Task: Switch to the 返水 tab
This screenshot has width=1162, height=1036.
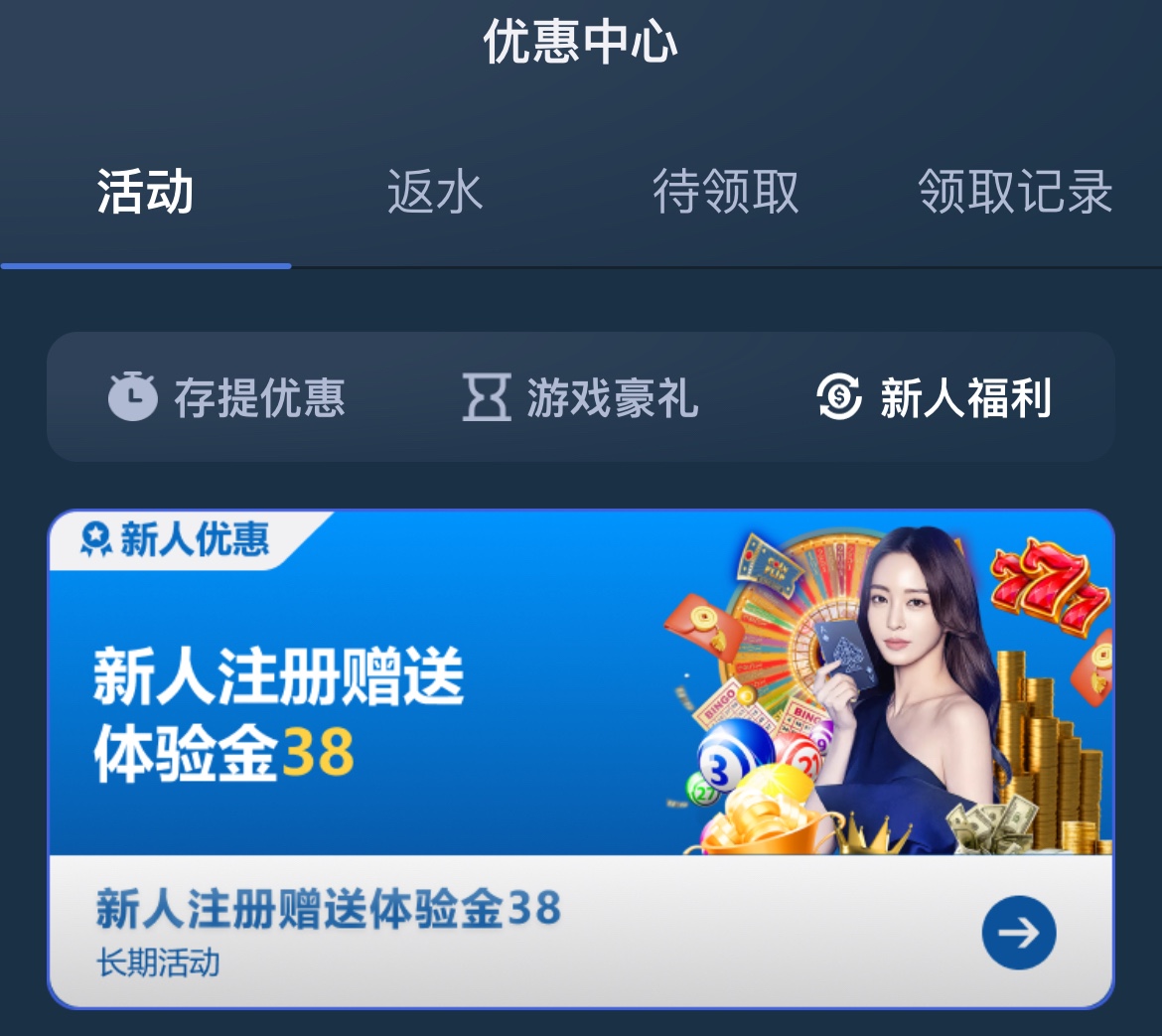Action: (435, 192)
